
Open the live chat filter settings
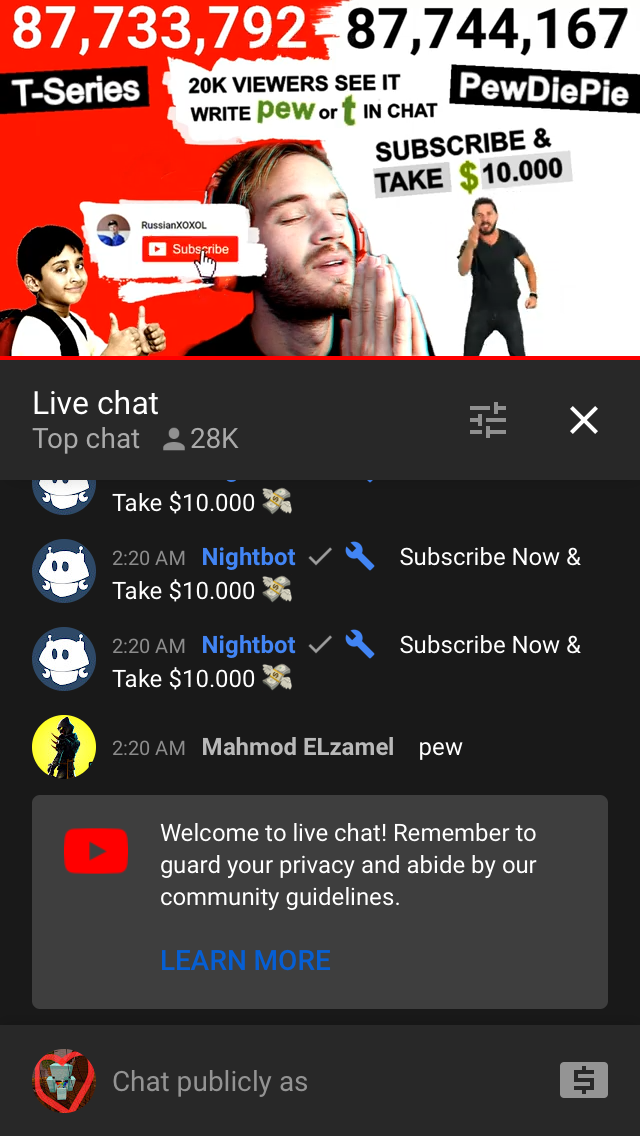[x=488, y=420]
